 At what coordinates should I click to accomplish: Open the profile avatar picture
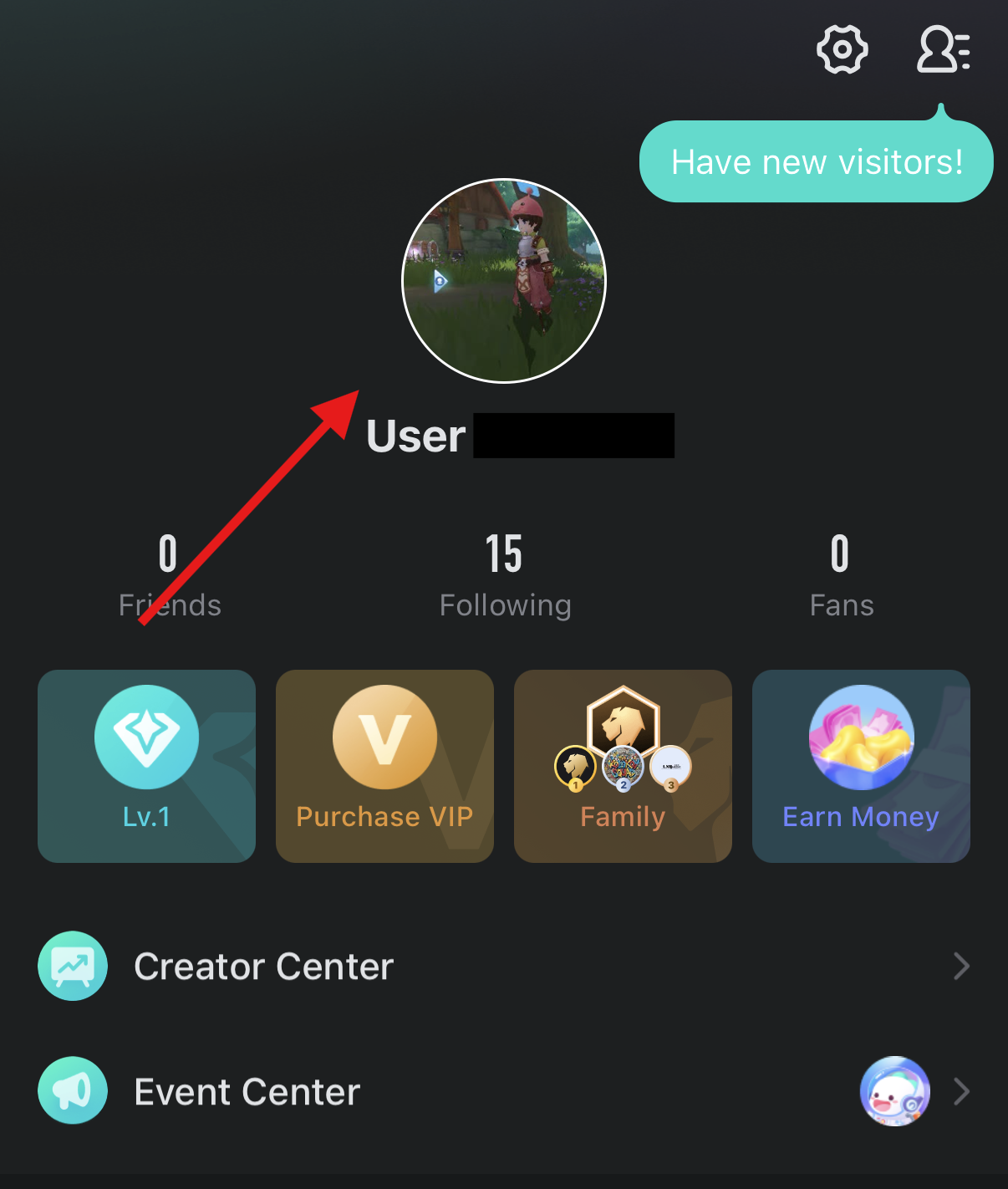(504, 281)
